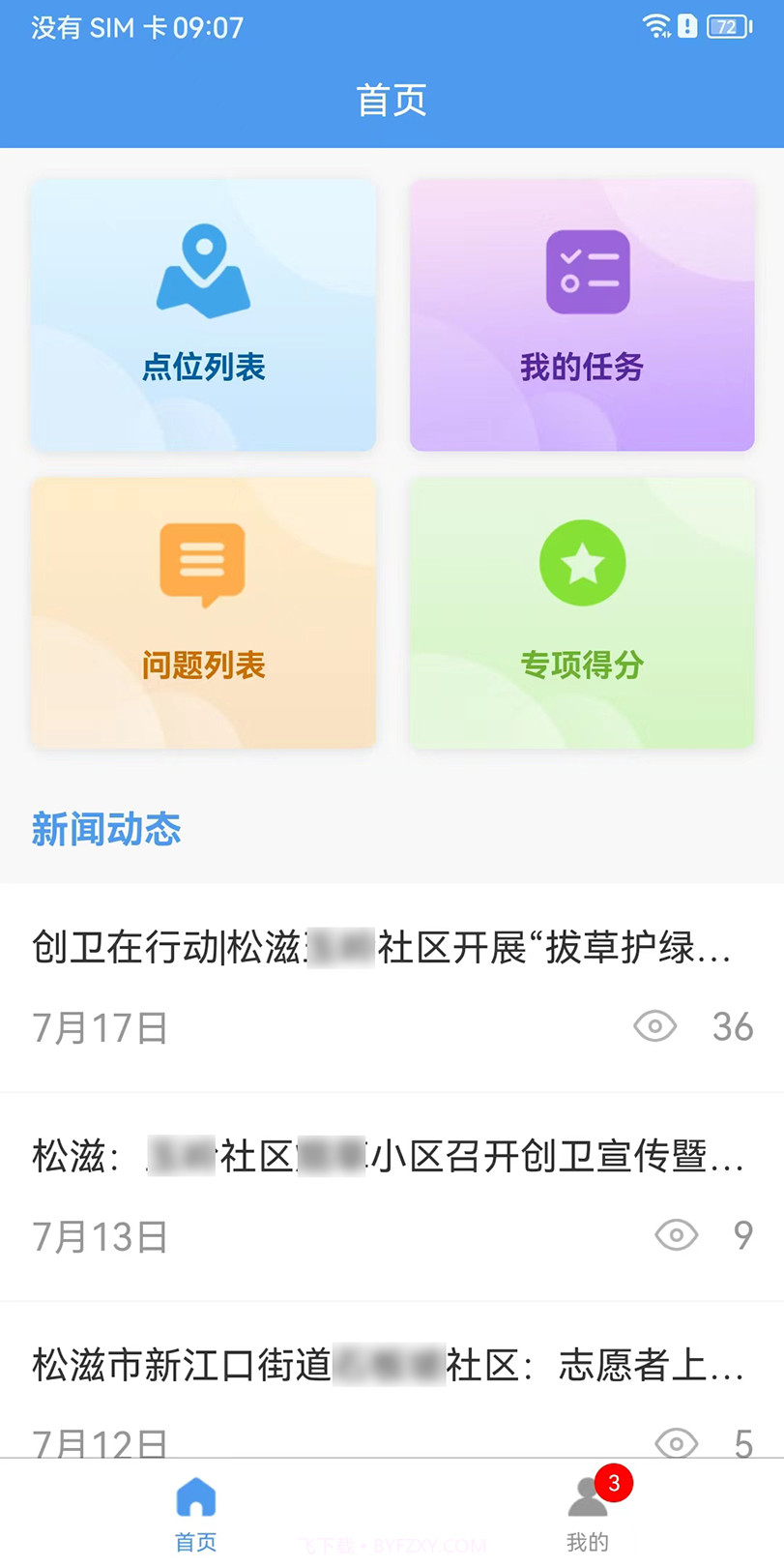784x1567 pixels.
Task: Click the red badge showing 3 on 我的
Action: pyautogui.click(x=616, y=1480)
